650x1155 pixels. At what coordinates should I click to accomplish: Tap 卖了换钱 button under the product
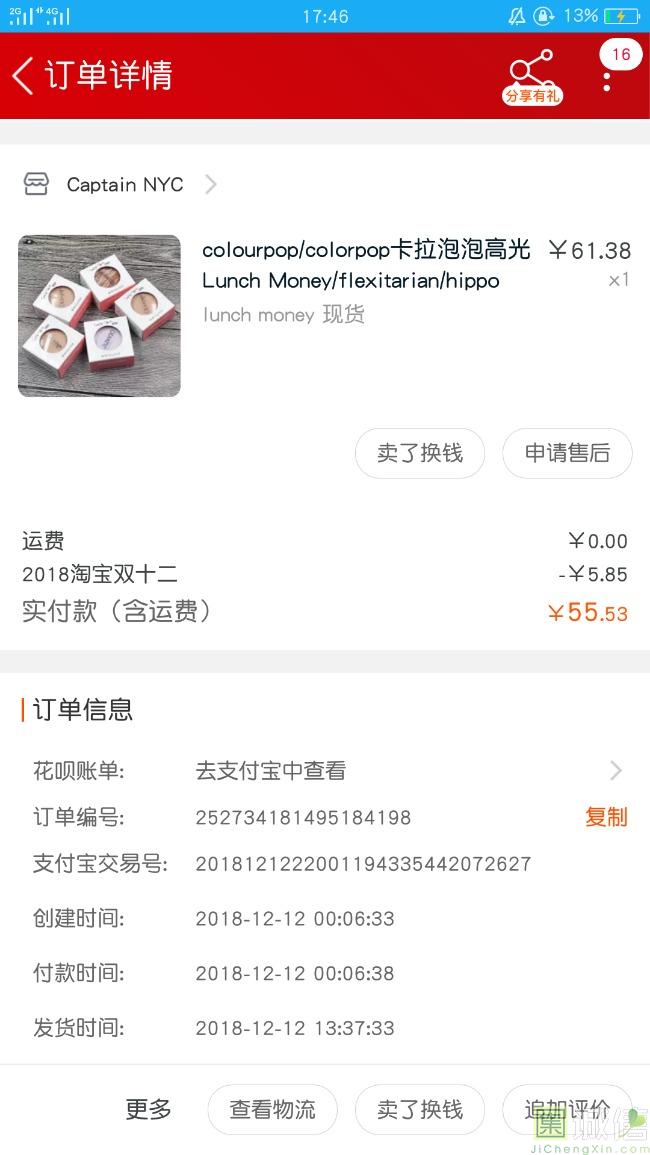pos(420,453)
